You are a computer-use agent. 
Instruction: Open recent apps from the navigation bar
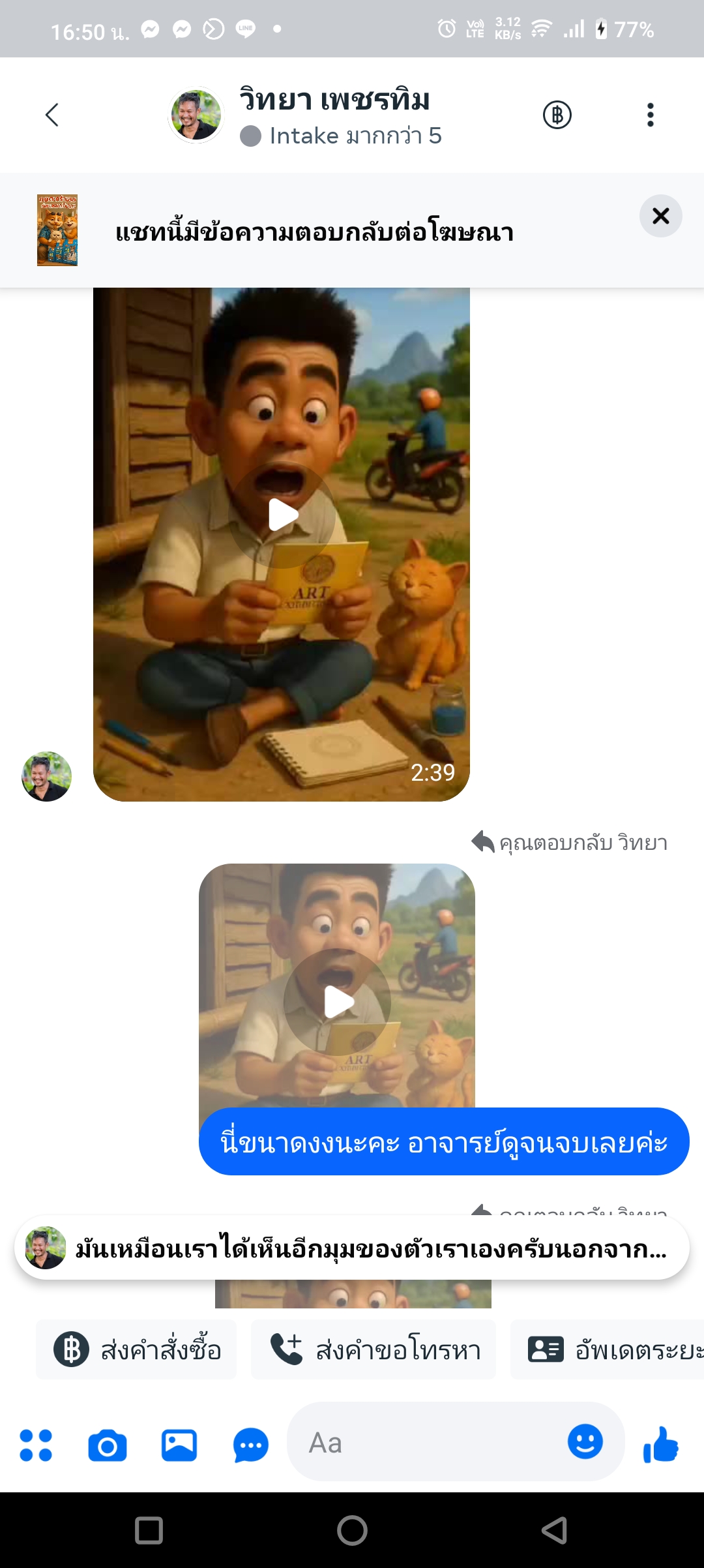149,1530
